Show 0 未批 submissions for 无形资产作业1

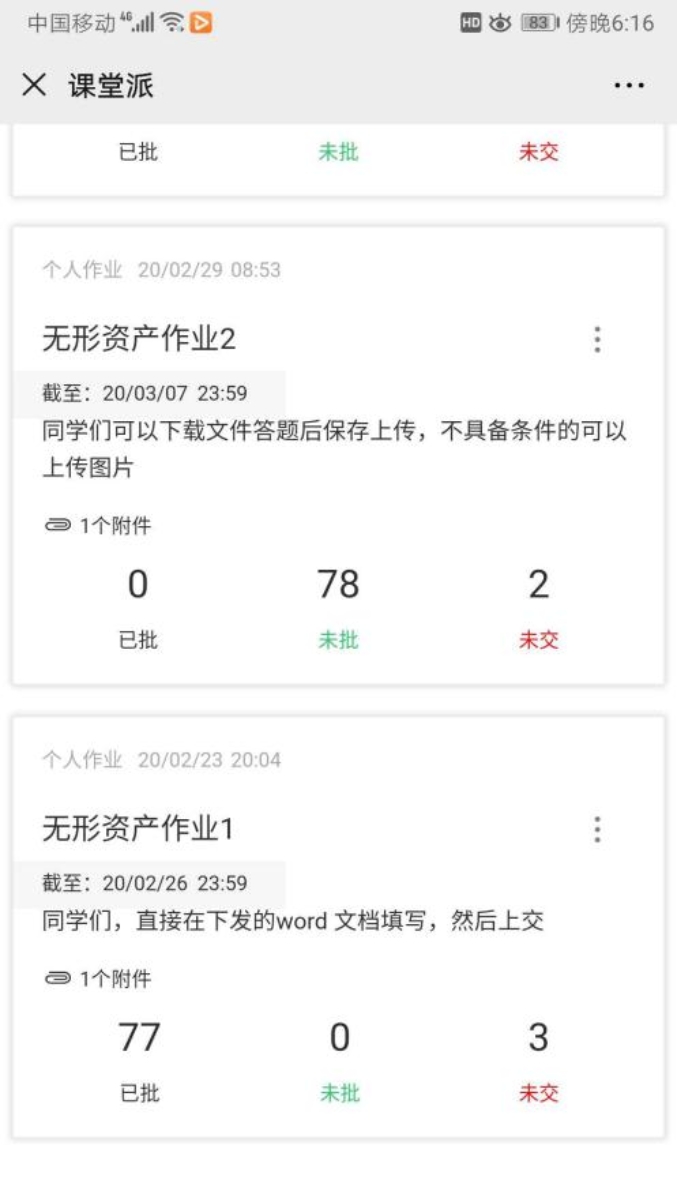[x=339, y=1058]
